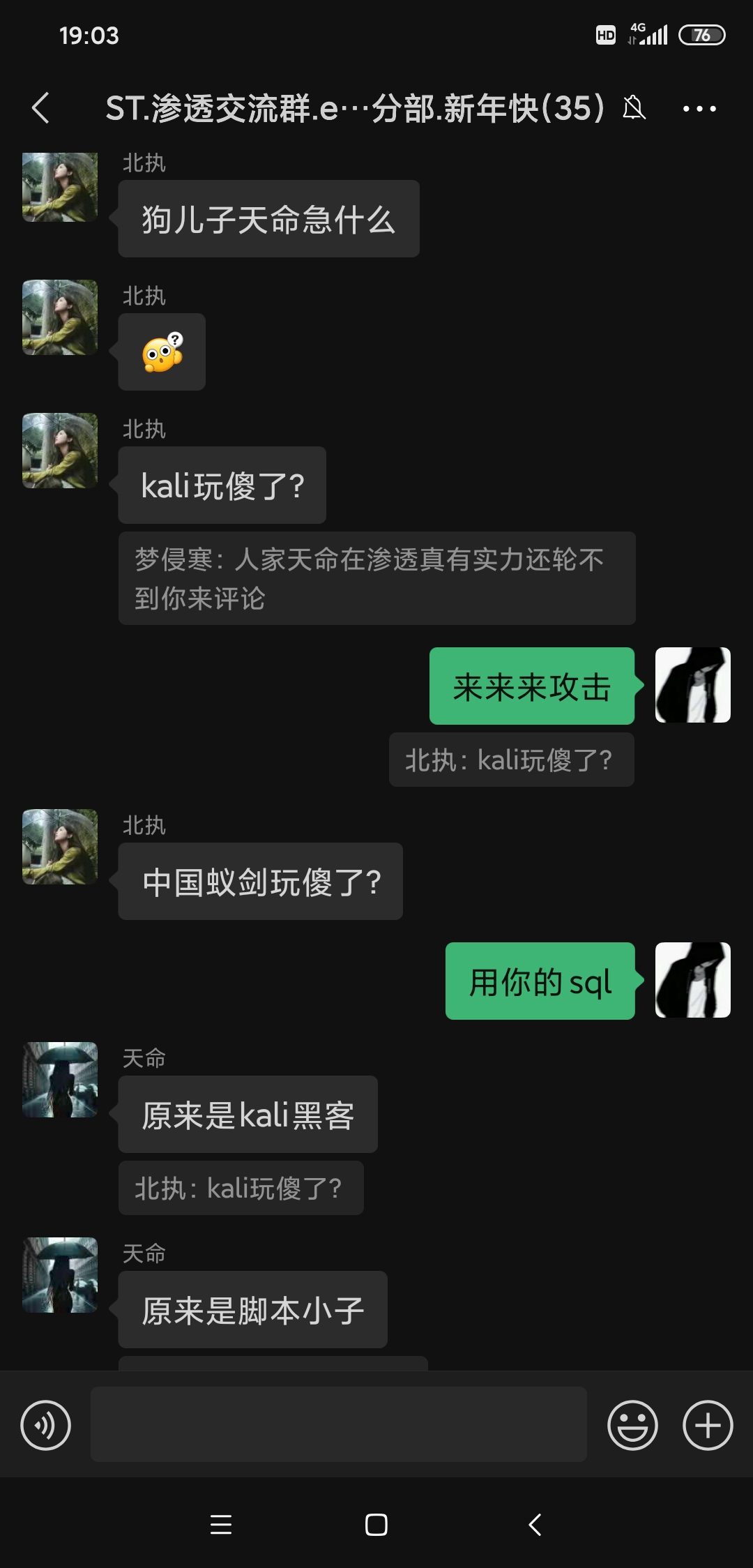
Task: Go back from the group chat
Action: (40, 108)
